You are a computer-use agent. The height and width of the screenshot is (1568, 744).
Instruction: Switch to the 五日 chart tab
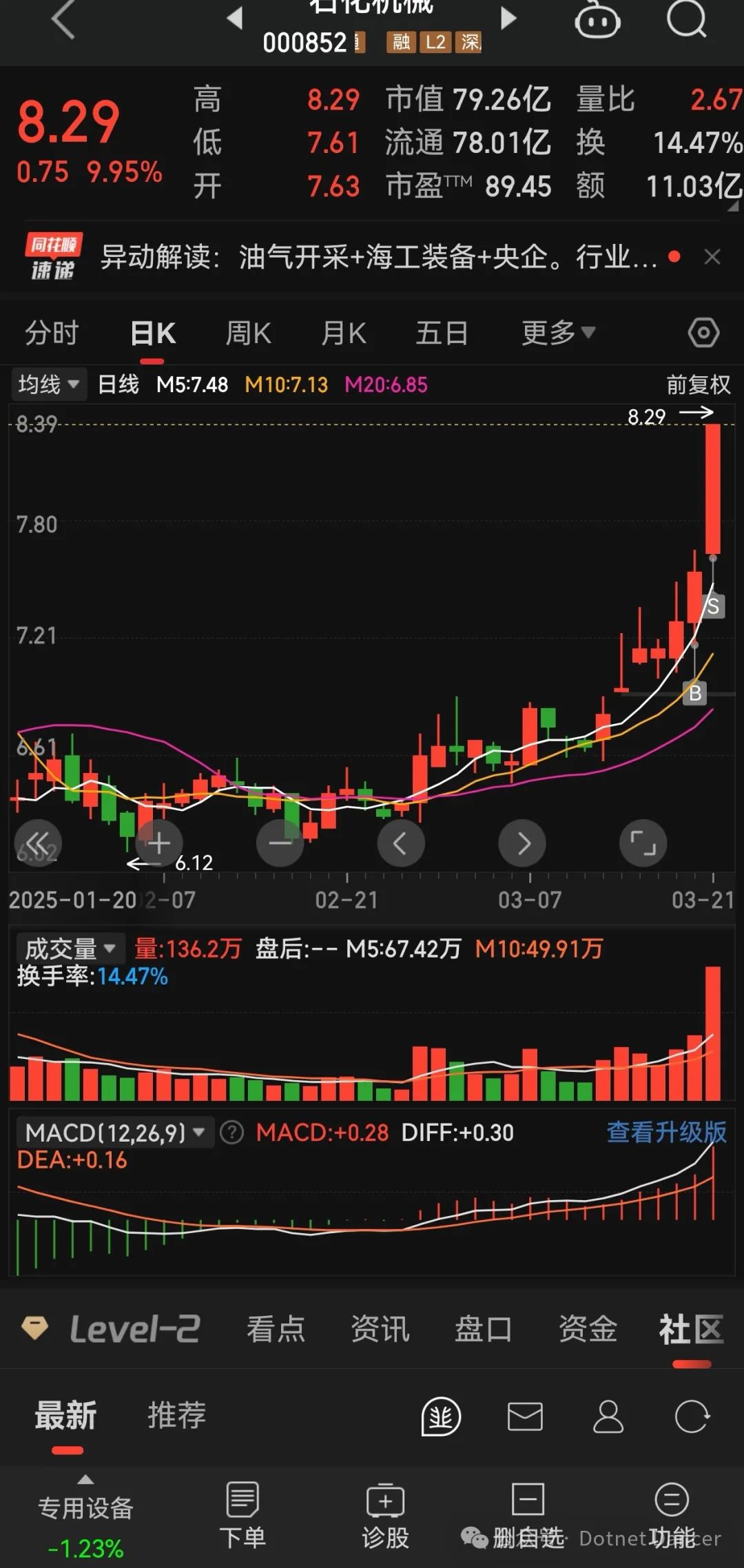442,333
